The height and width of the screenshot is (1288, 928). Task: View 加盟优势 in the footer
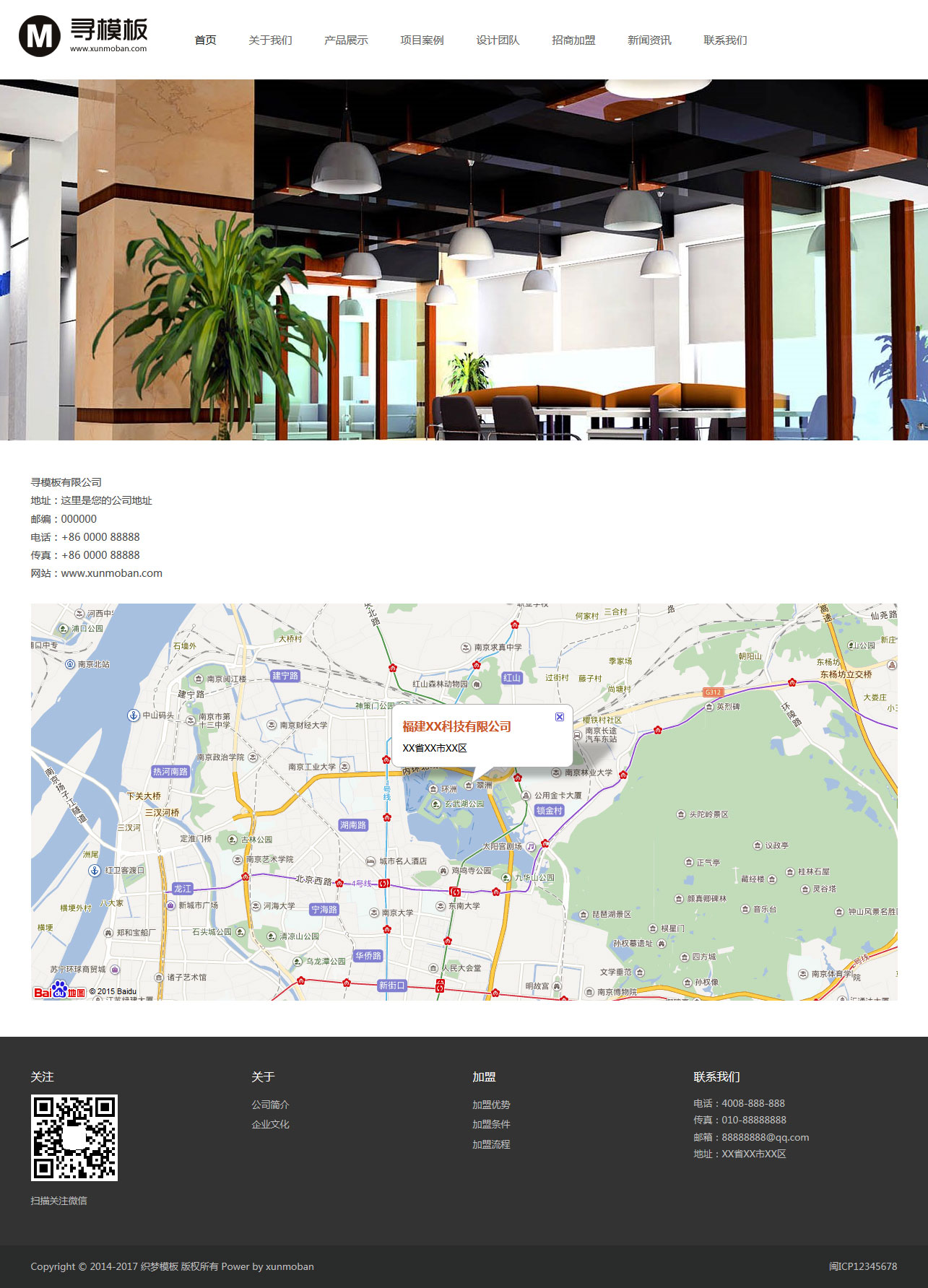click(x=491, y=1105)
